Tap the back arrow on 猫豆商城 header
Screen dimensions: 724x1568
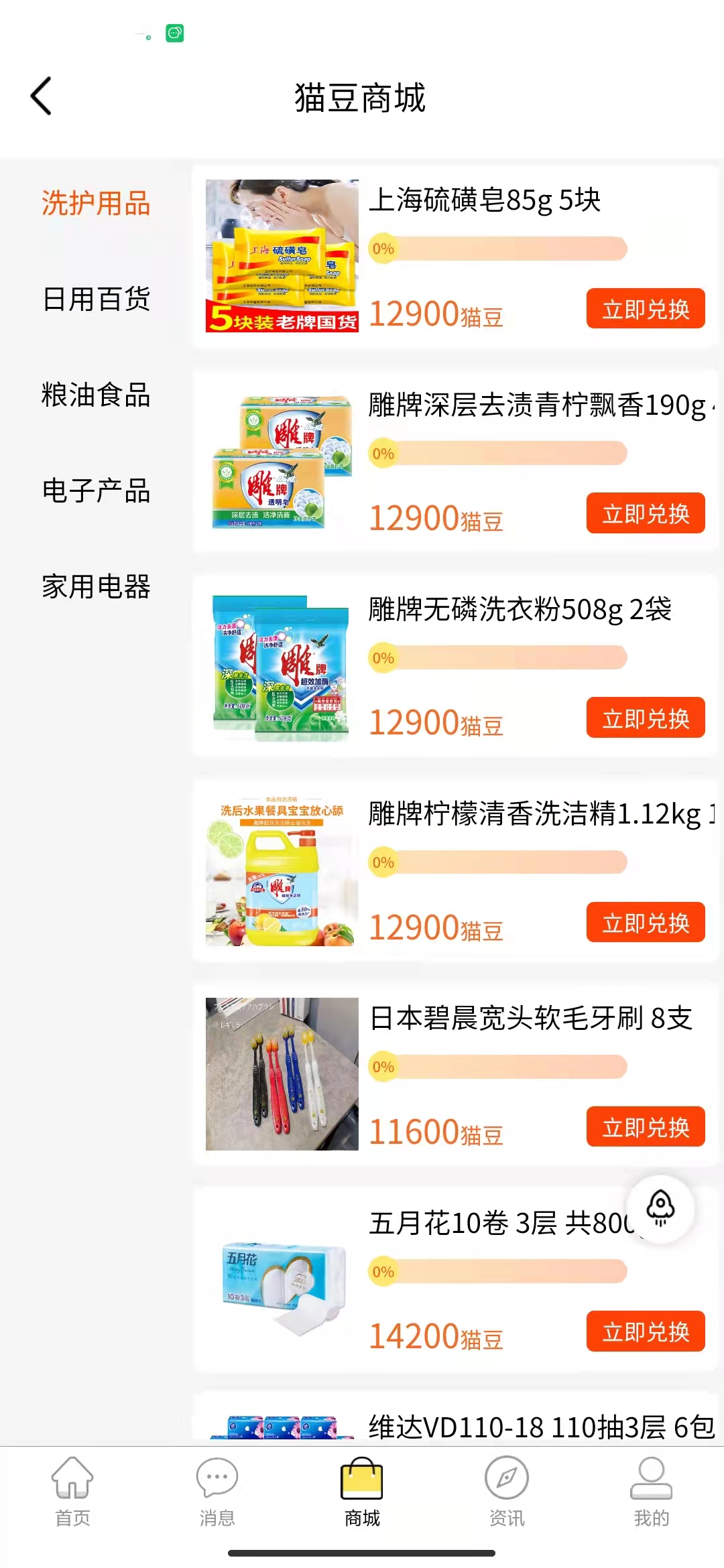click(x=42, y=96)
